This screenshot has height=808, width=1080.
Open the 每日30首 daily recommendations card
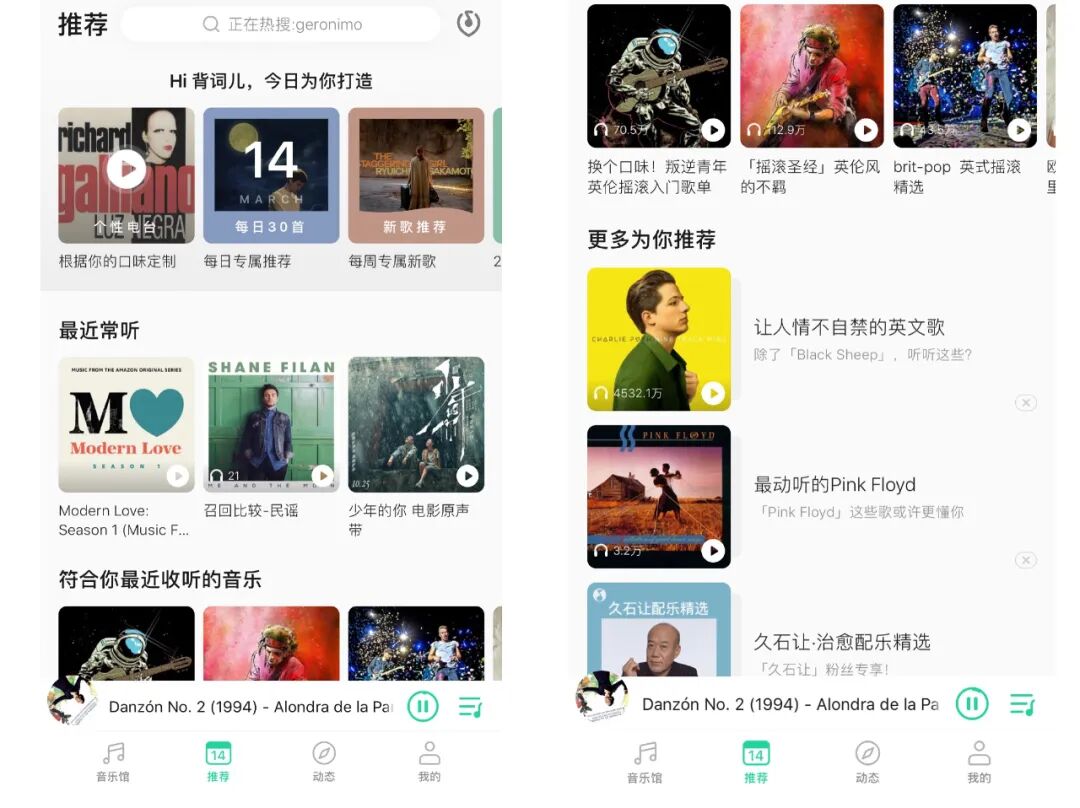point(271,176)
